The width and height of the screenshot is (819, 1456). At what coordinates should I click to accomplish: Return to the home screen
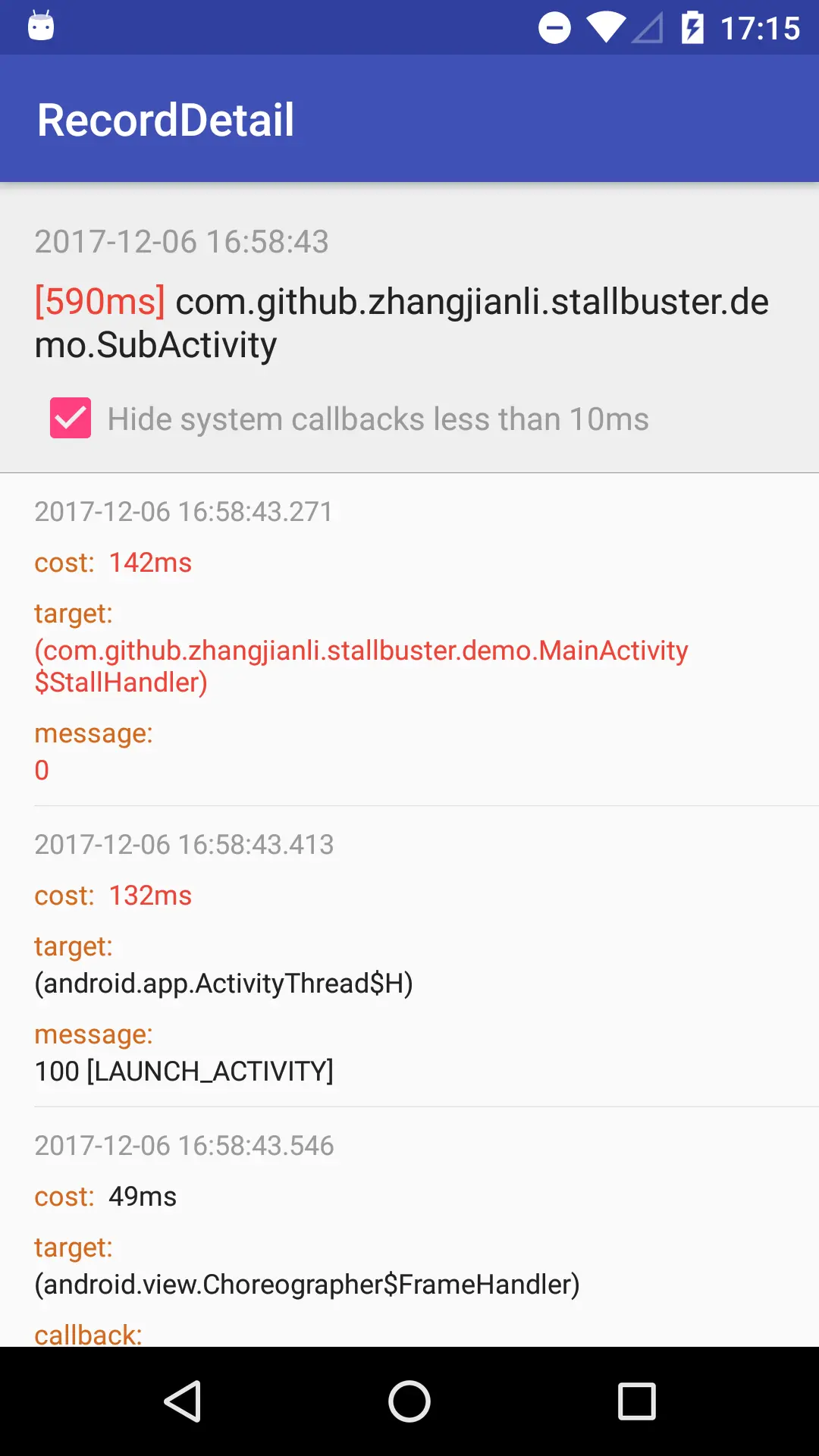[x=409, y=1401]
